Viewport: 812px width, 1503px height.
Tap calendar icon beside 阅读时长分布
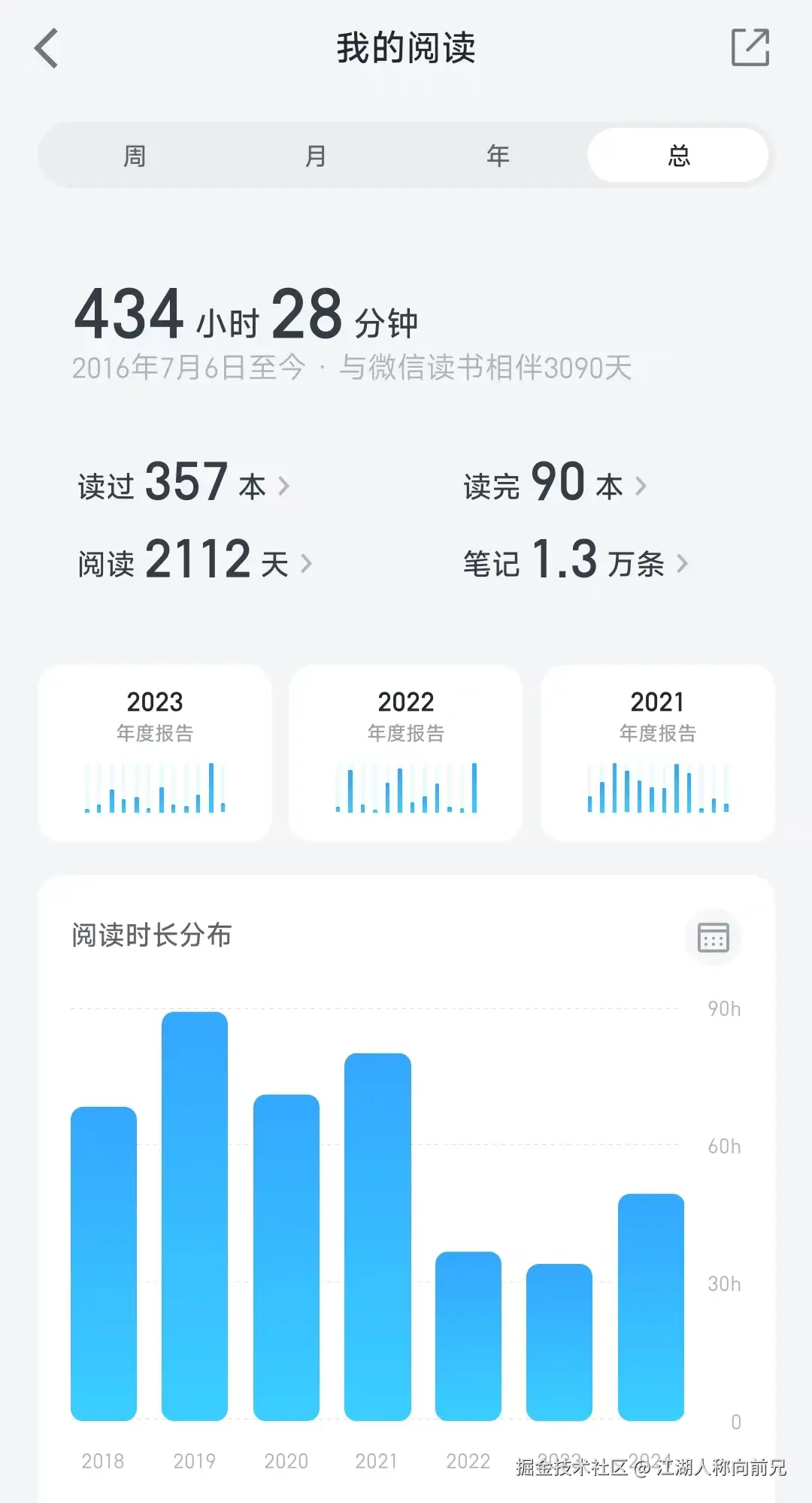pos(713,938)
